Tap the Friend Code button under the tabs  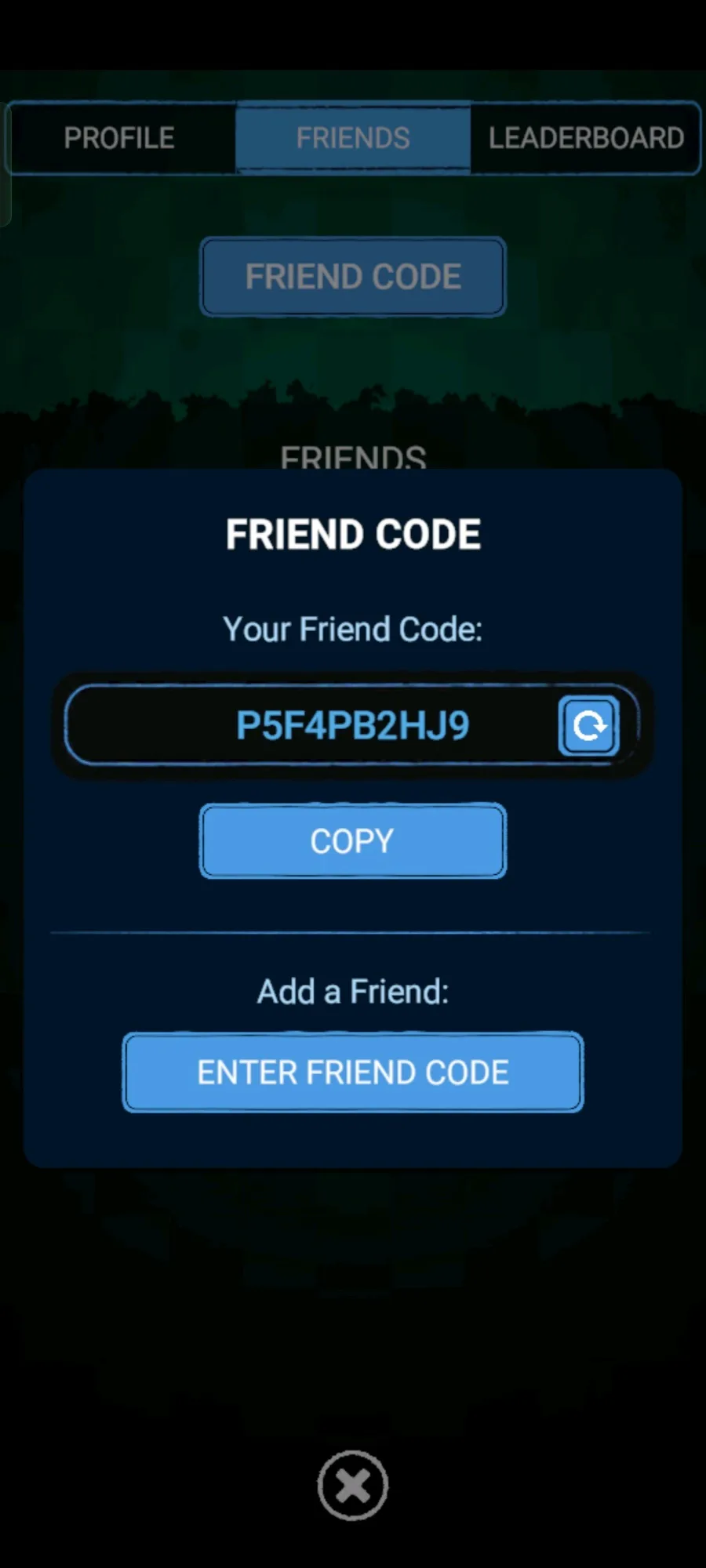click(x=353, y=277)
